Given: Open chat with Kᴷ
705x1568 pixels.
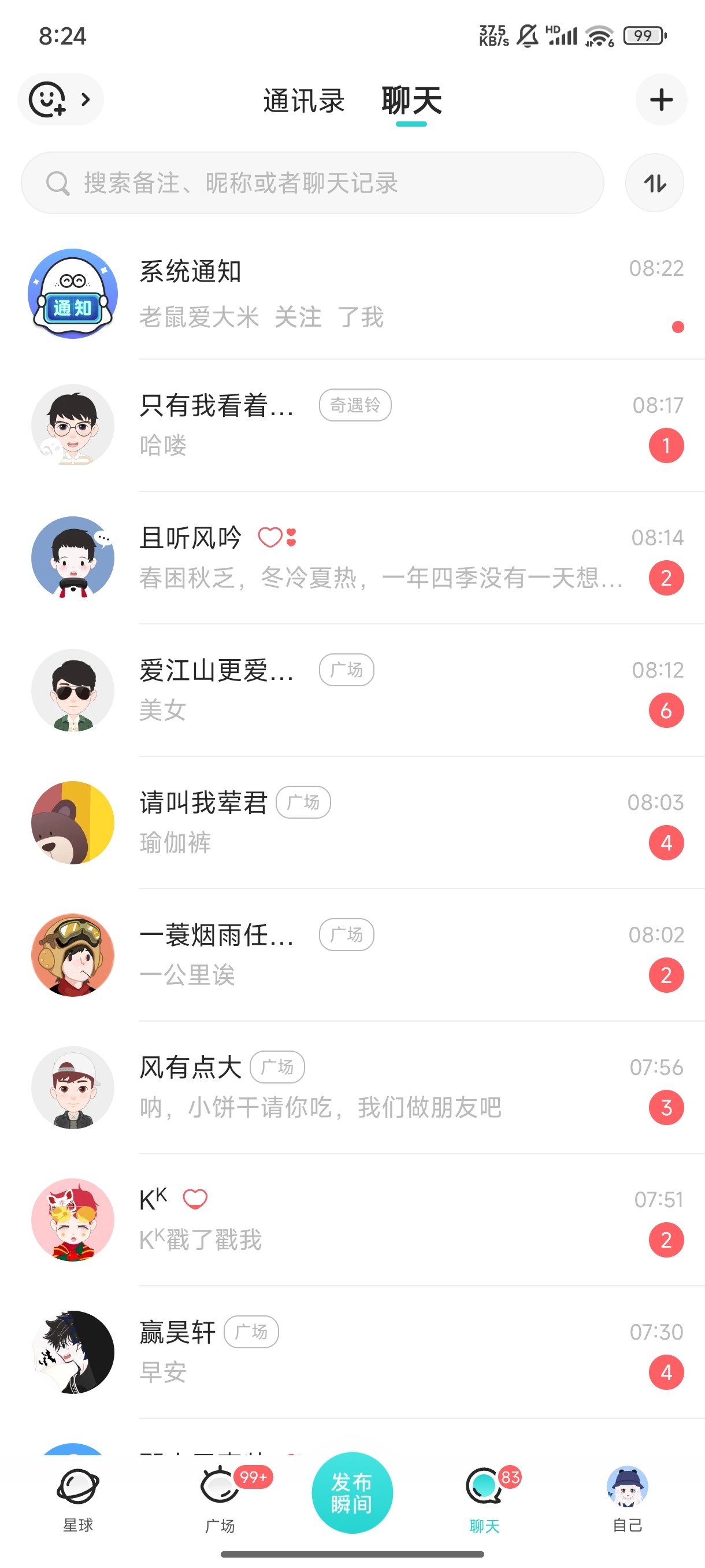Looking at the screenshot, I should click(353, 1219).
